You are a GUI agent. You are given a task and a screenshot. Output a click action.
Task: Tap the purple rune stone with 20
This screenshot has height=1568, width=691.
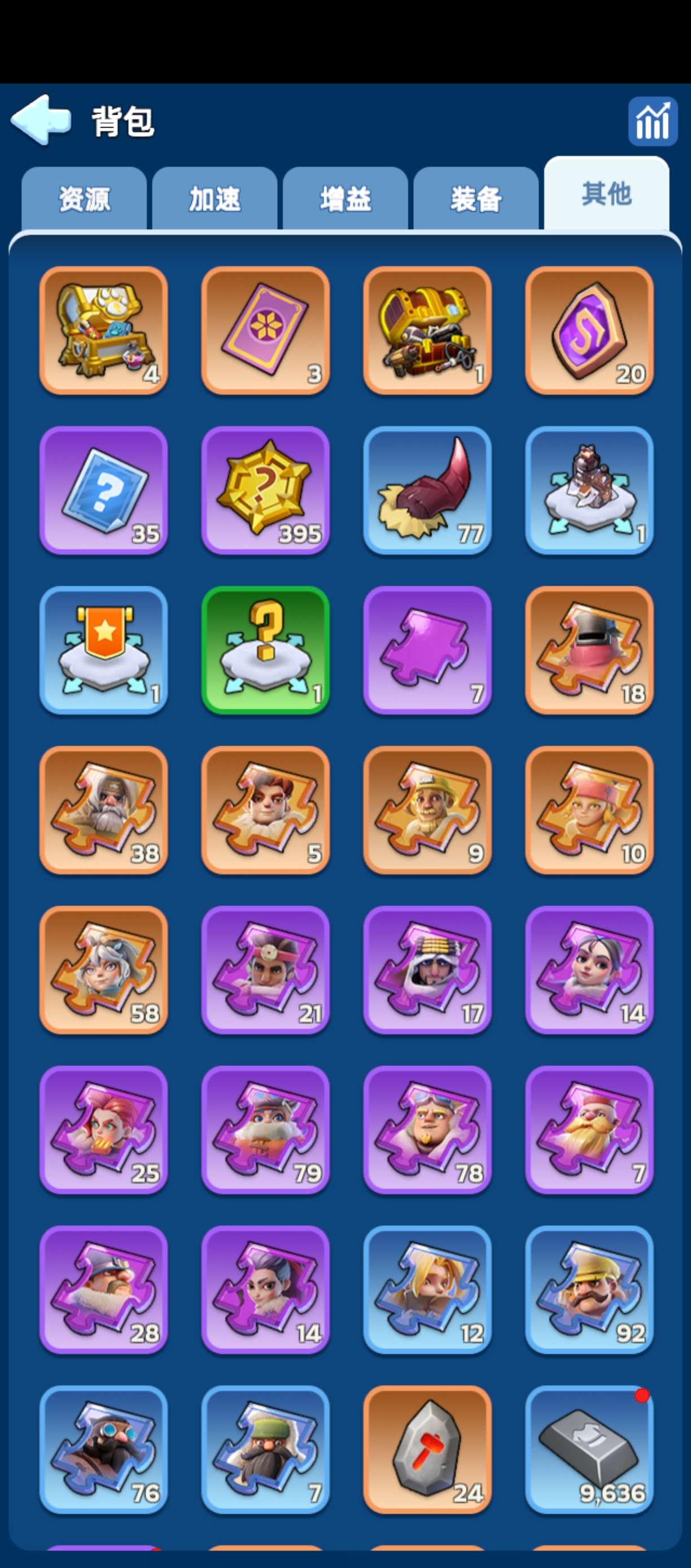[589, 330]
